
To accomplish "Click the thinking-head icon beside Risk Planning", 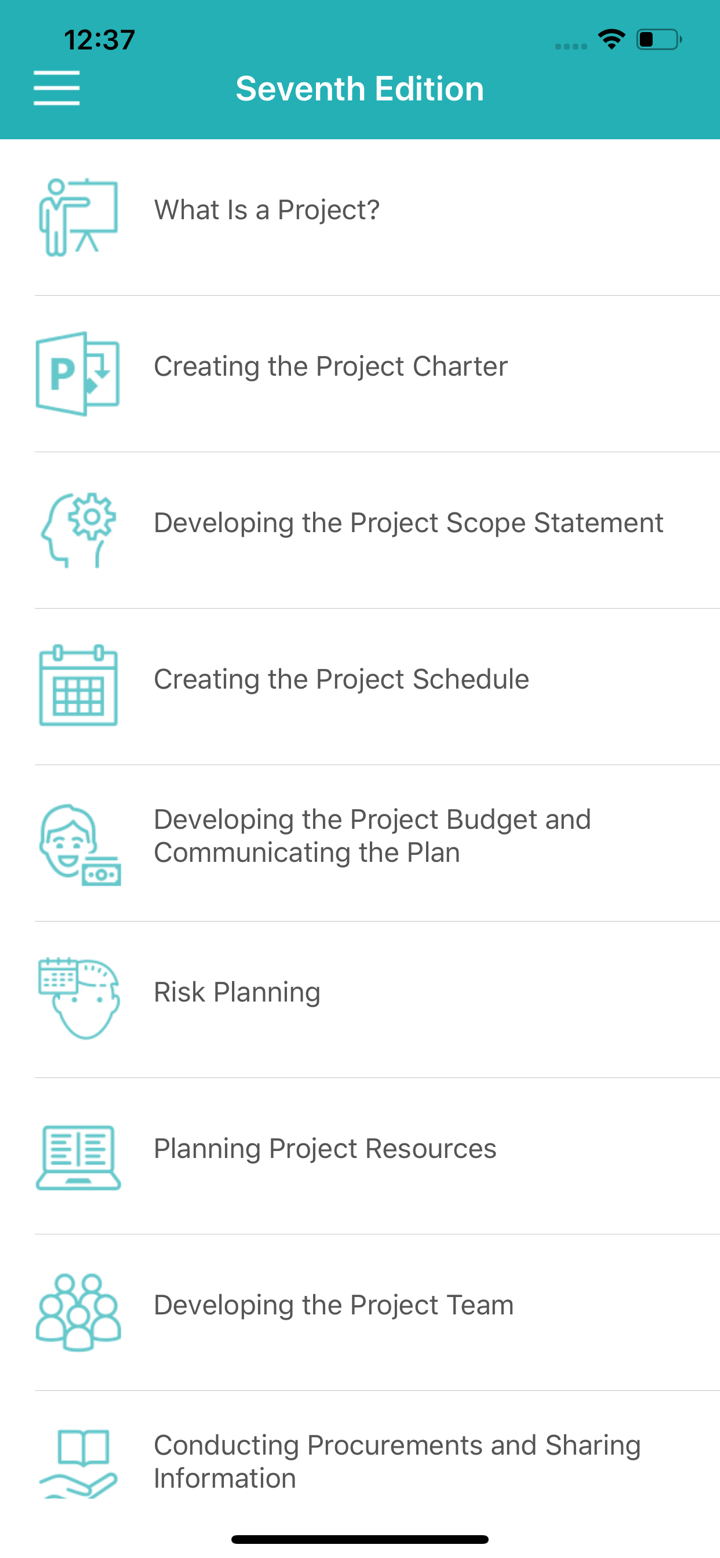I will (x=79, y=996).
